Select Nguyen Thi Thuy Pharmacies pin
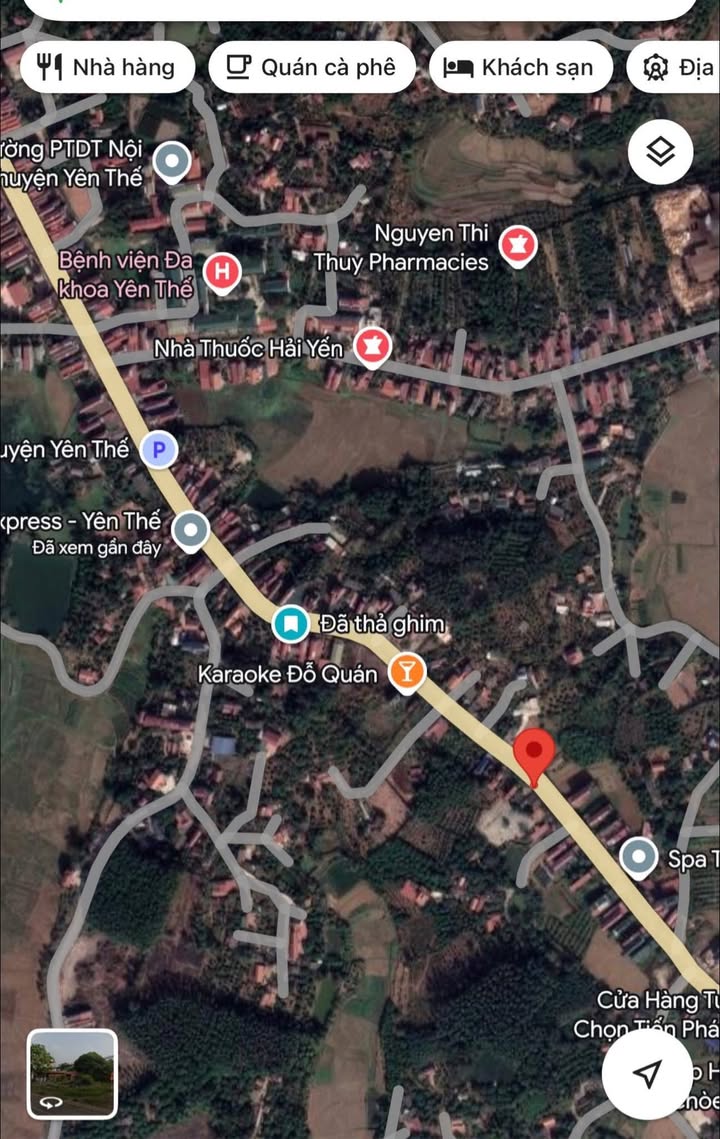 517,243
